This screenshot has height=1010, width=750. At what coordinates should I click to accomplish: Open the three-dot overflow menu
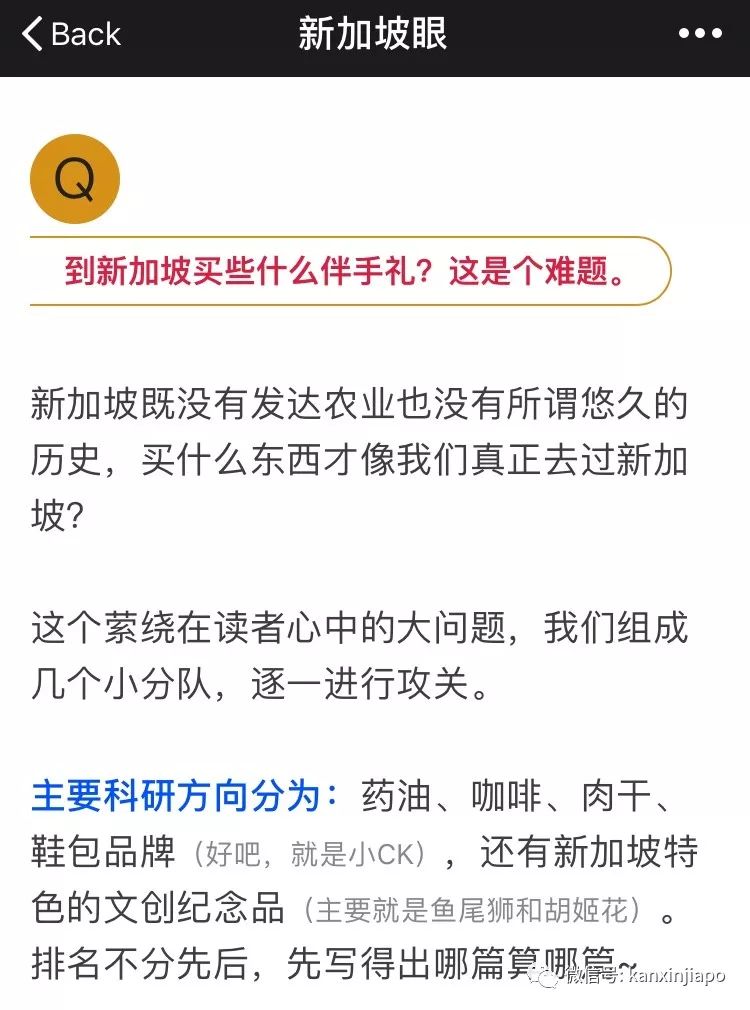(x=699, y=35)
